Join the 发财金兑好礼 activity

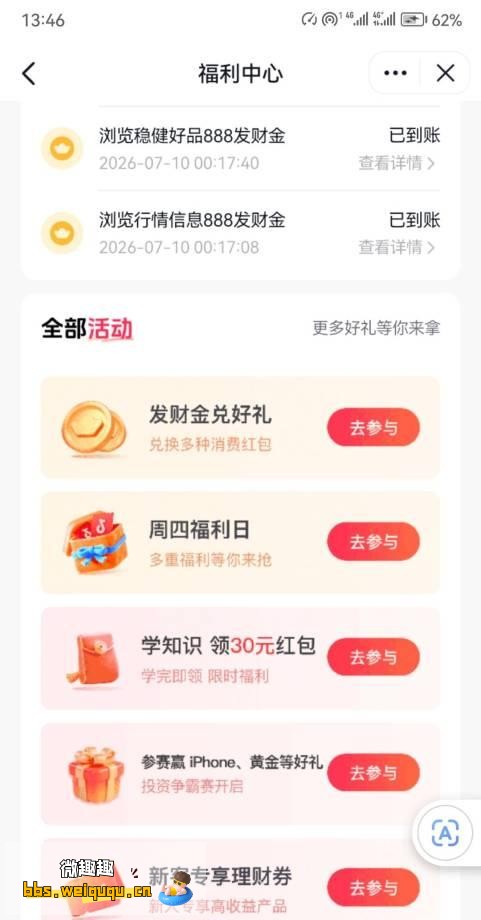click(x=374, y=427)
